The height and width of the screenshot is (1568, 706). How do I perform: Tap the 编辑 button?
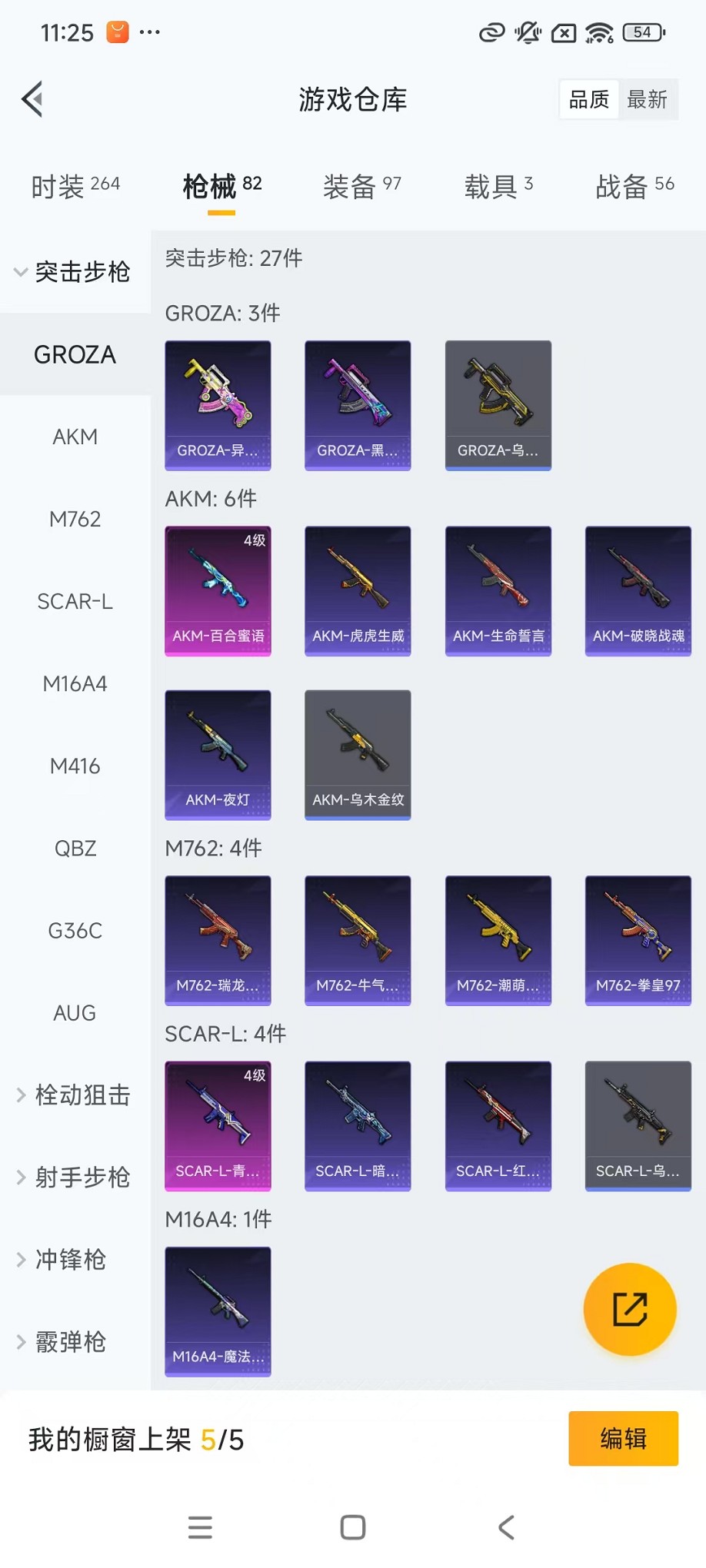623,1438
